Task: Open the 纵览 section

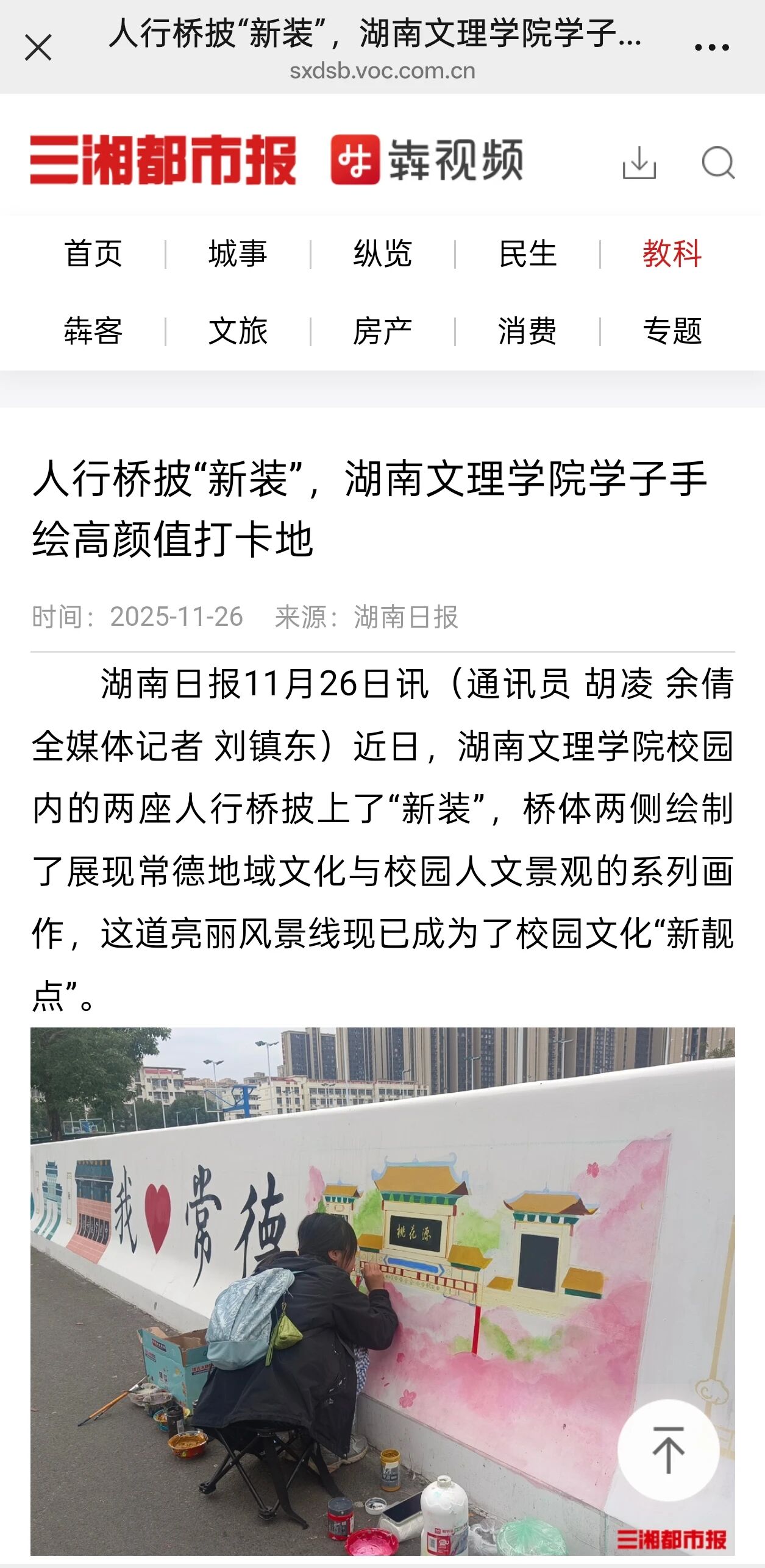Action: click(x=382, y=254)
